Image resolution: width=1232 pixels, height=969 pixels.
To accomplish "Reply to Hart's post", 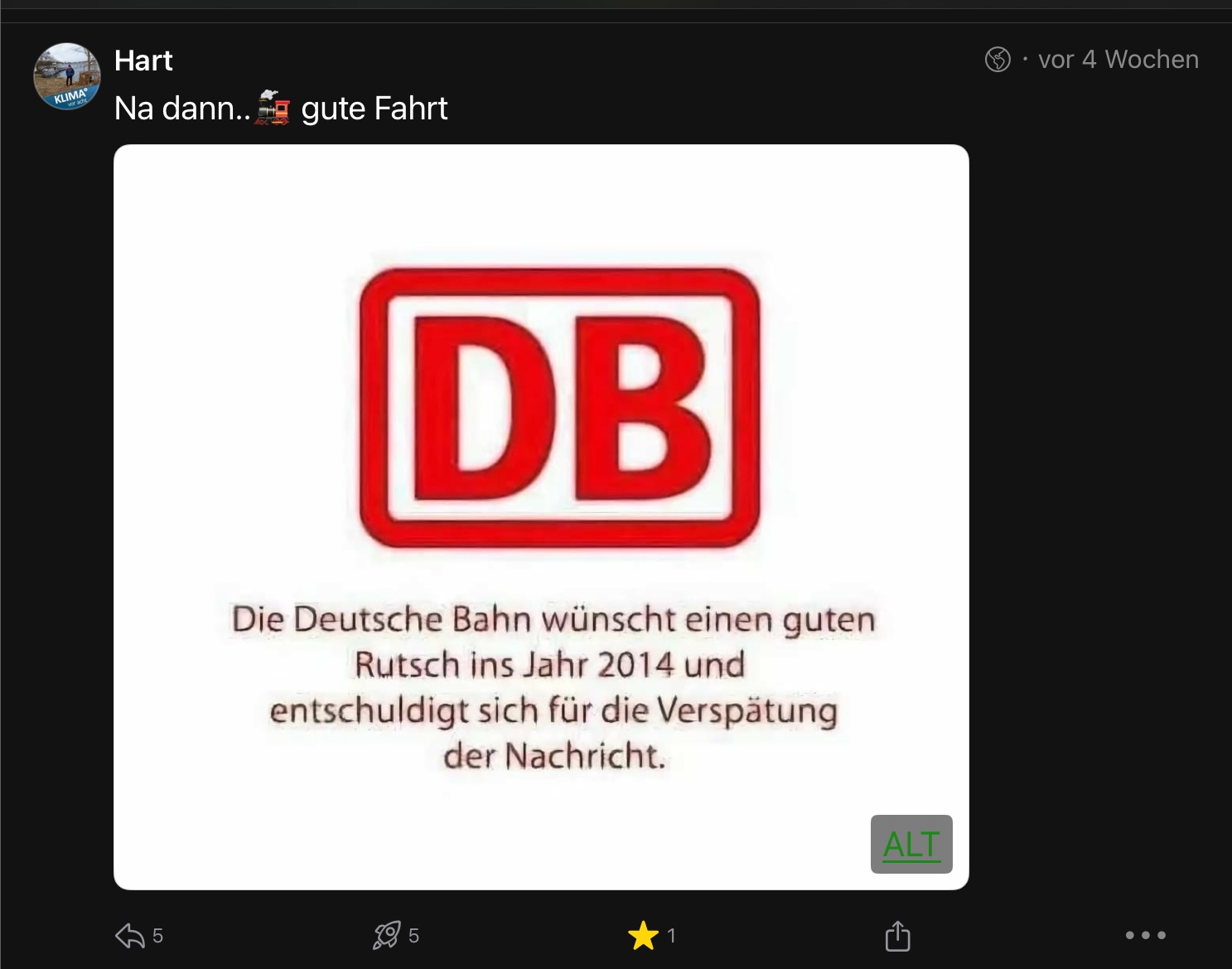I will (x=130, y=936).
